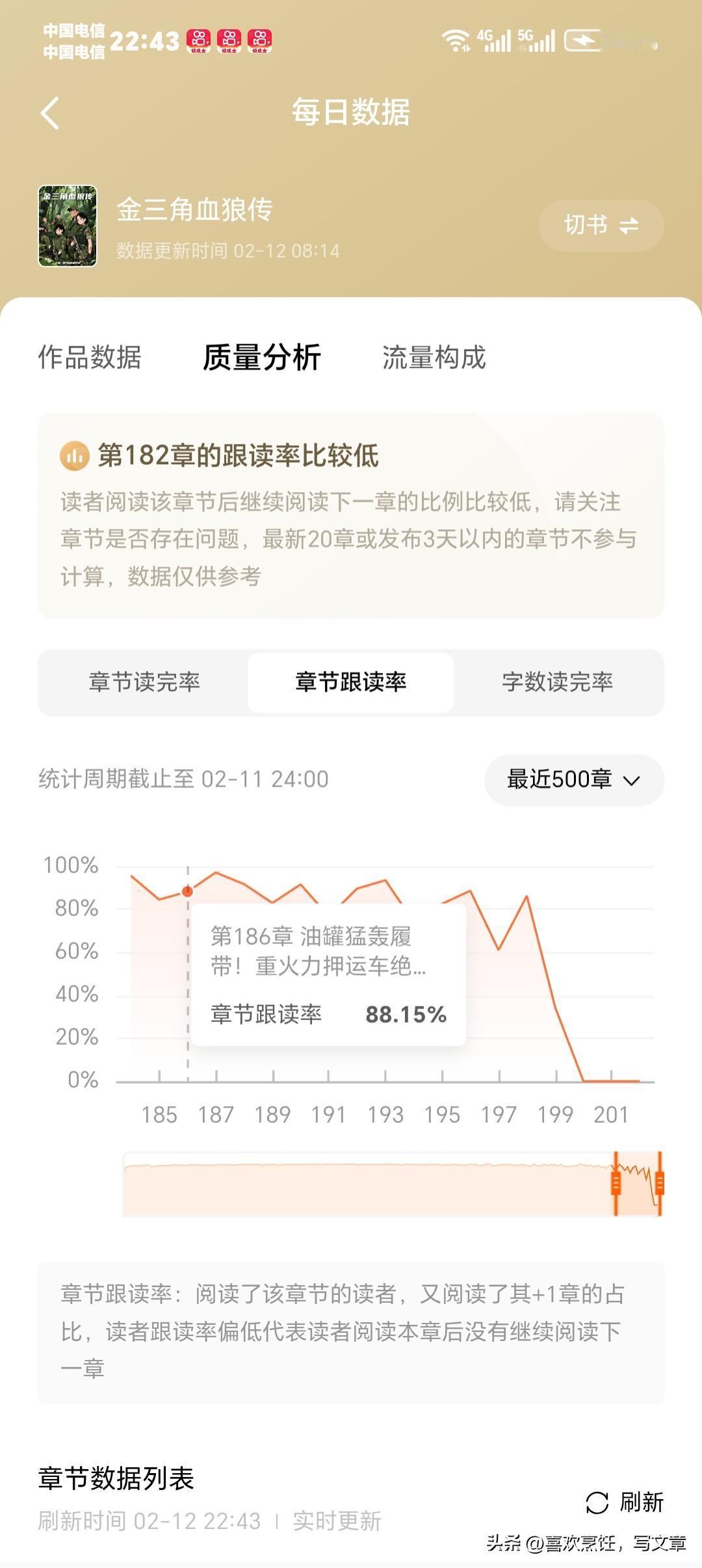Enable the 字数读完率 view
This screenshot has height=1568, width=702.
click(x=560, y=683)
